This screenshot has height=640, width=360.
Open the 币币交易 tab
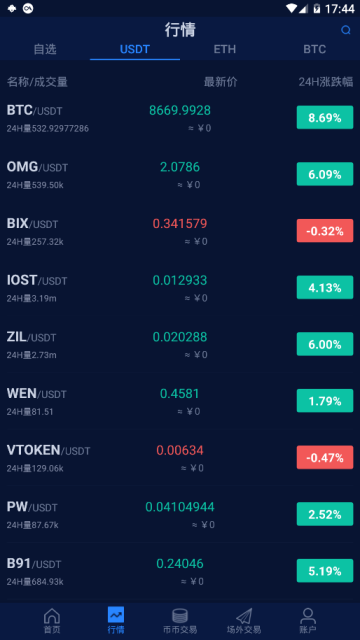click(x=180, y=621)
